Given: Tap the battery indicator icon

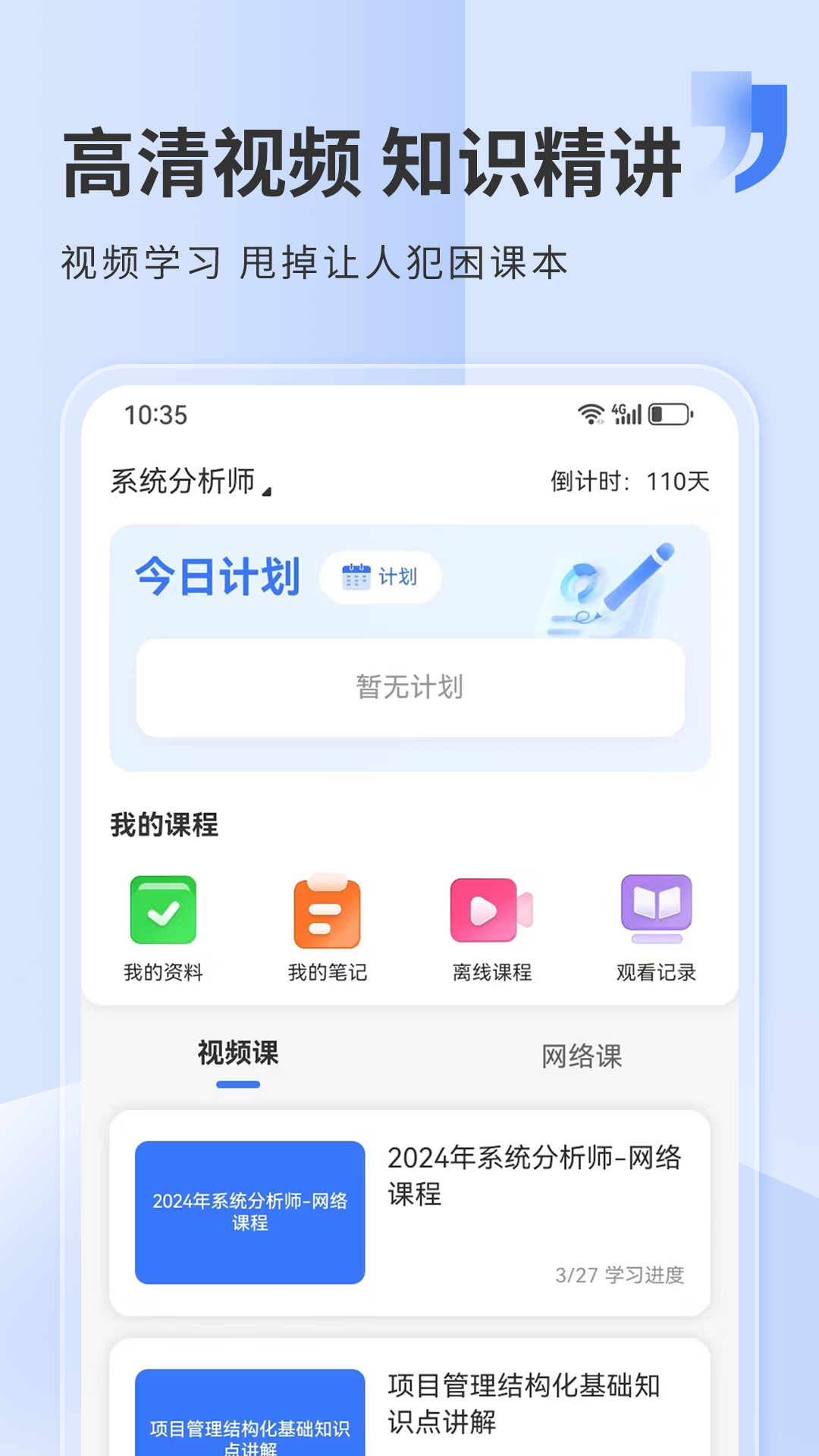Looking at the screenshot, I should tap(669, 416).
